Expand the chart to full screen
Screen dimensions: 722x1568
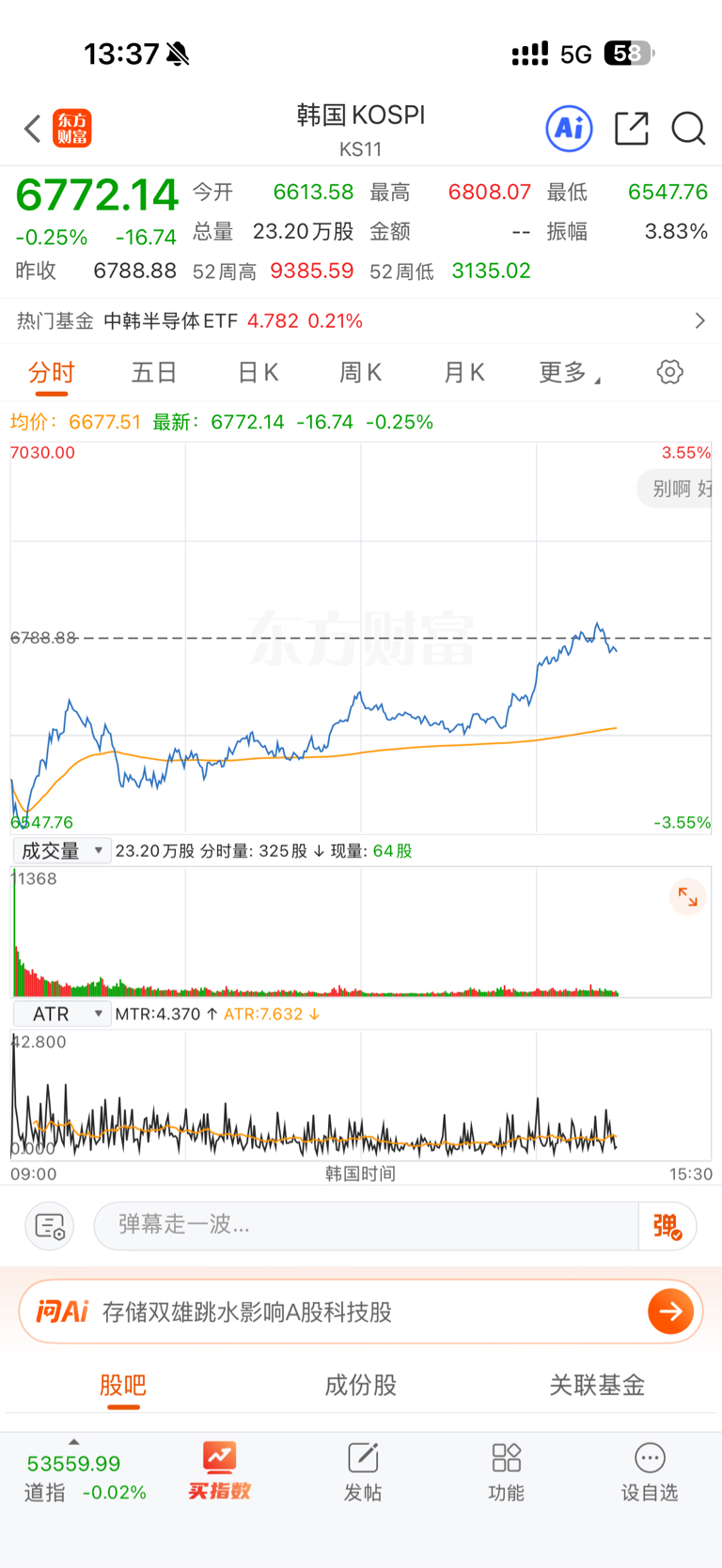[688, 897]
